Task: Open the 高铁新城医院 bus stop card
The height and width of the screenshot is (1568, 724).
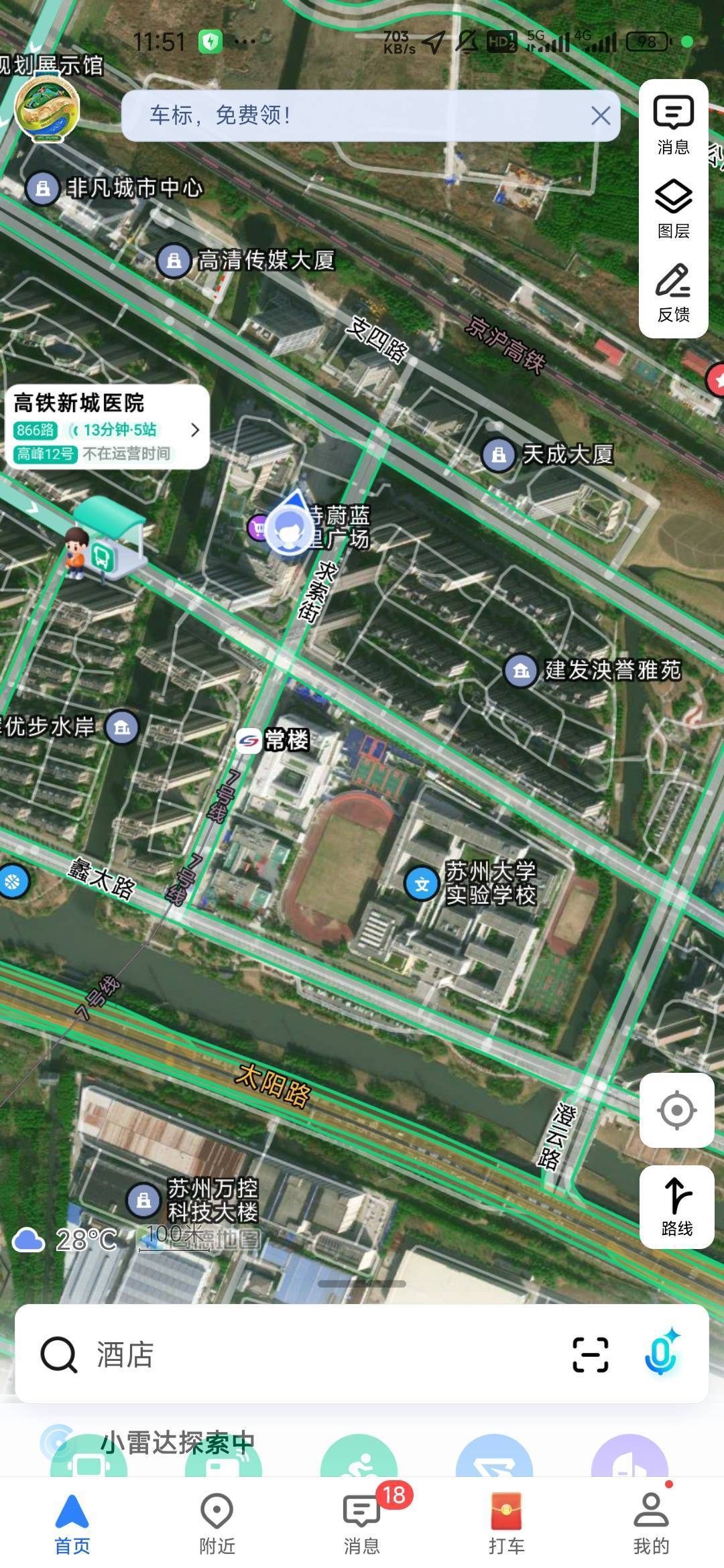Action: 107,426
